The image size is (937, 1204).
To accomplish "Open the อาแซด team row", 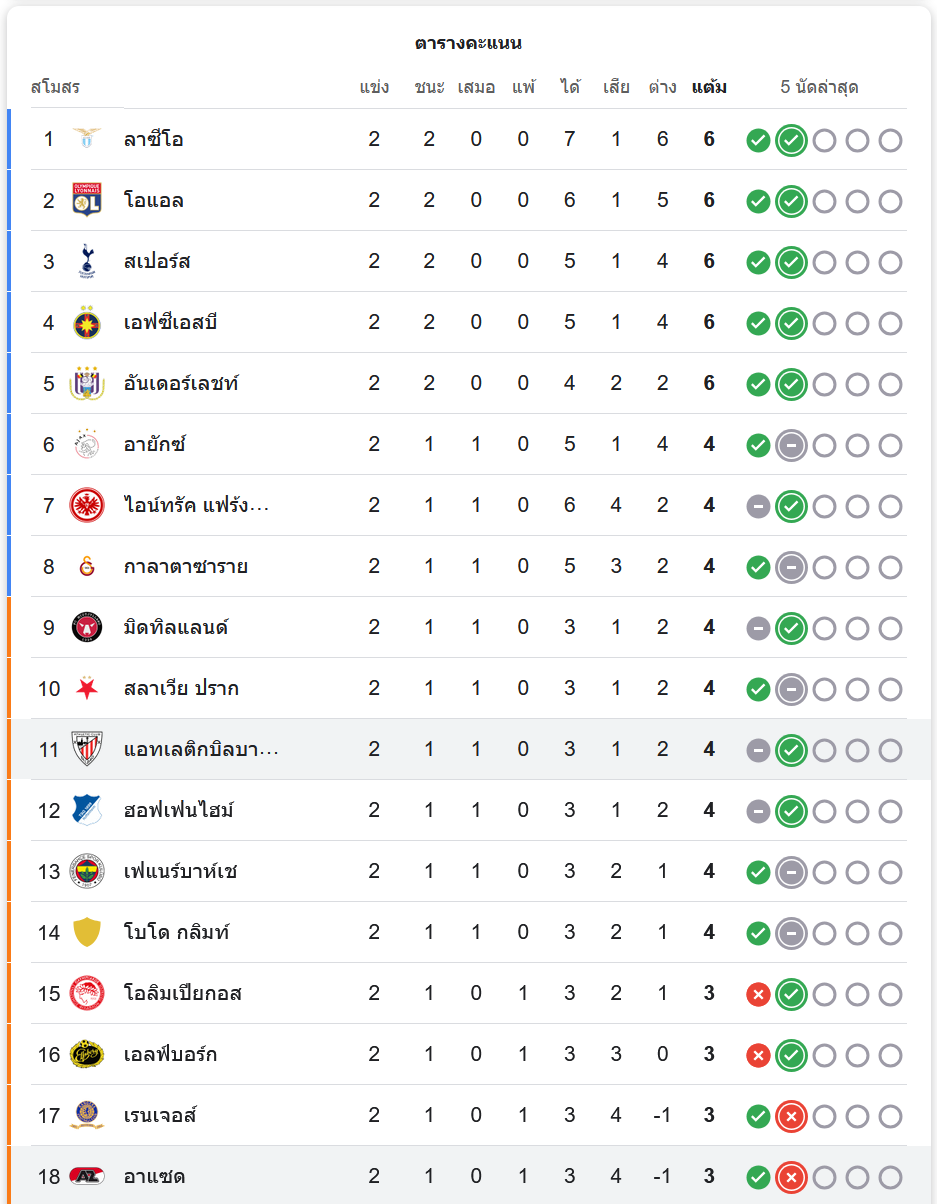I will click(x=154, y=1176).
